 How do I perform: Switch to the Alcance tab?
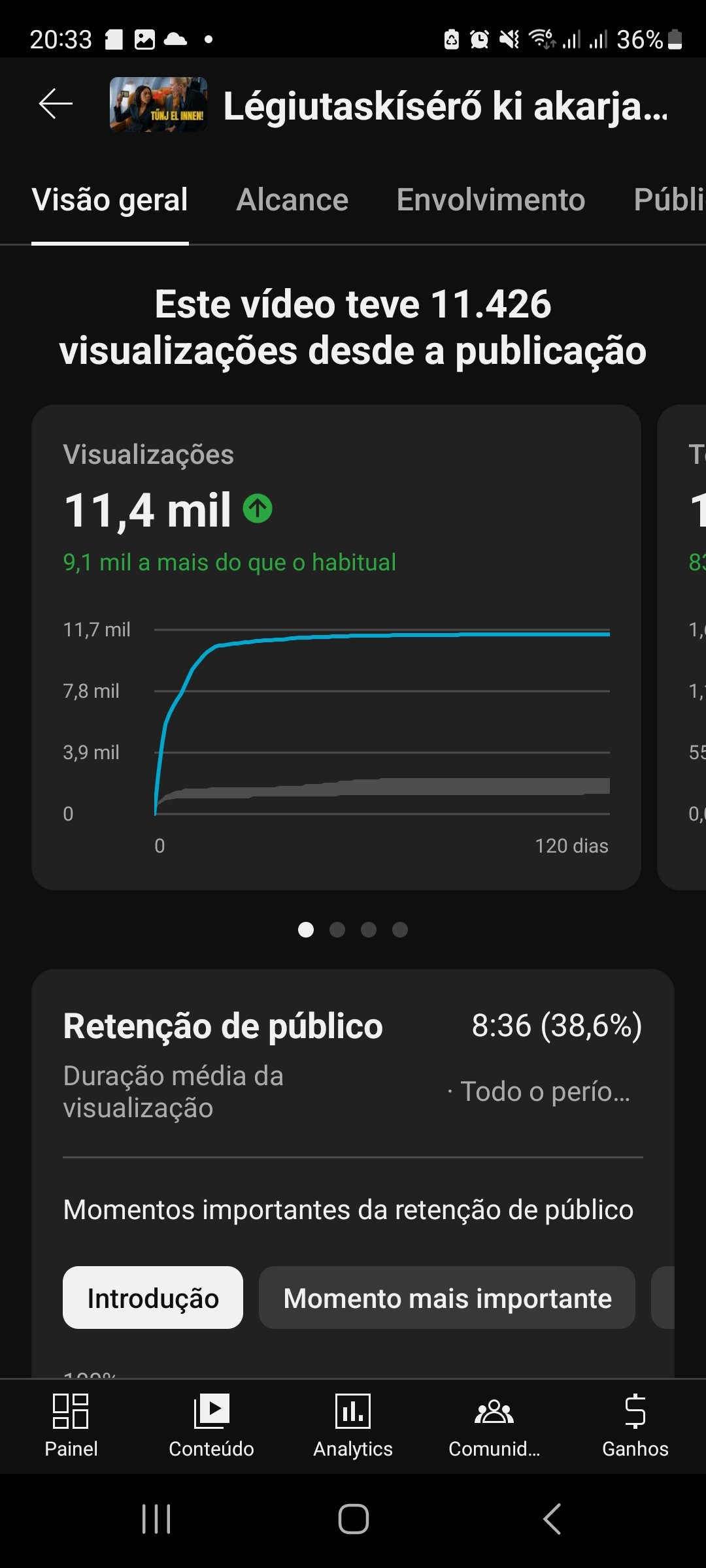click(x=292, y=200)
